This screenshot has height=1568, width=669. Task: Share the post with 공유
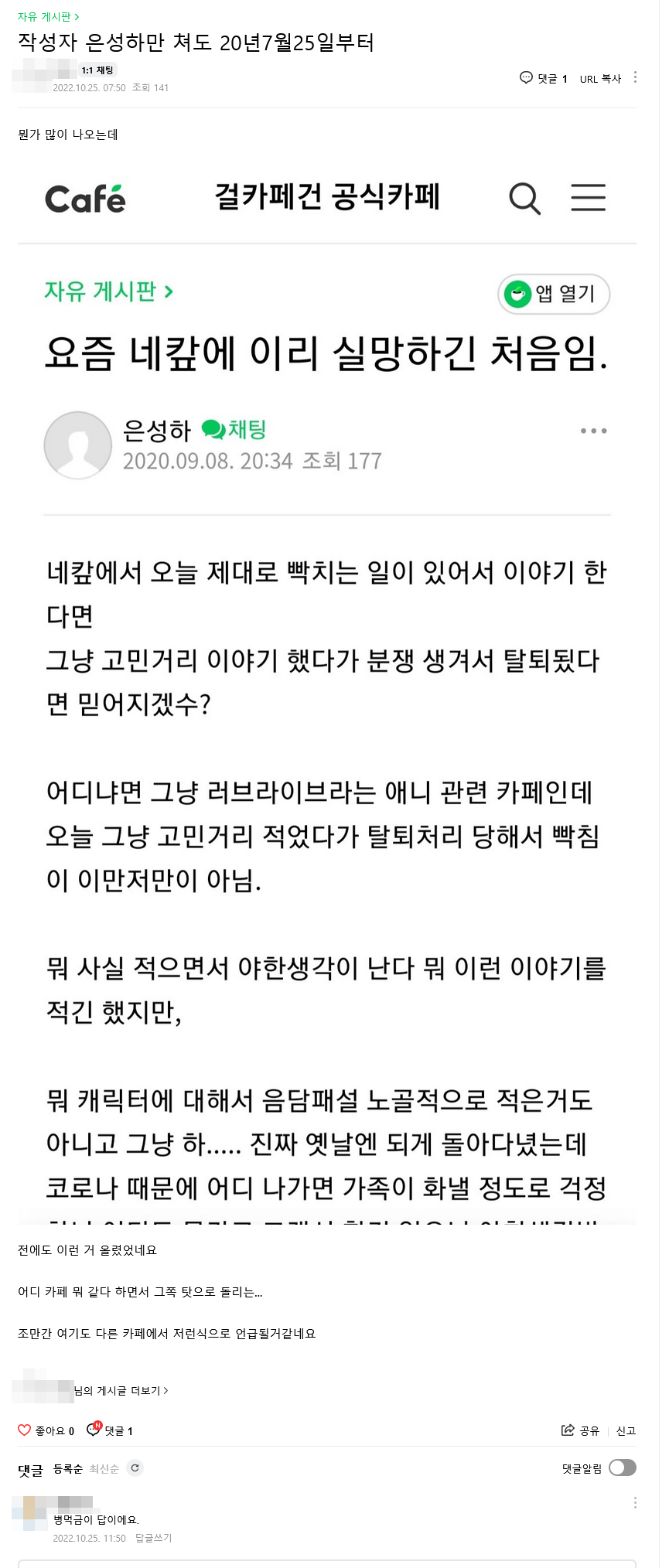580,1430
